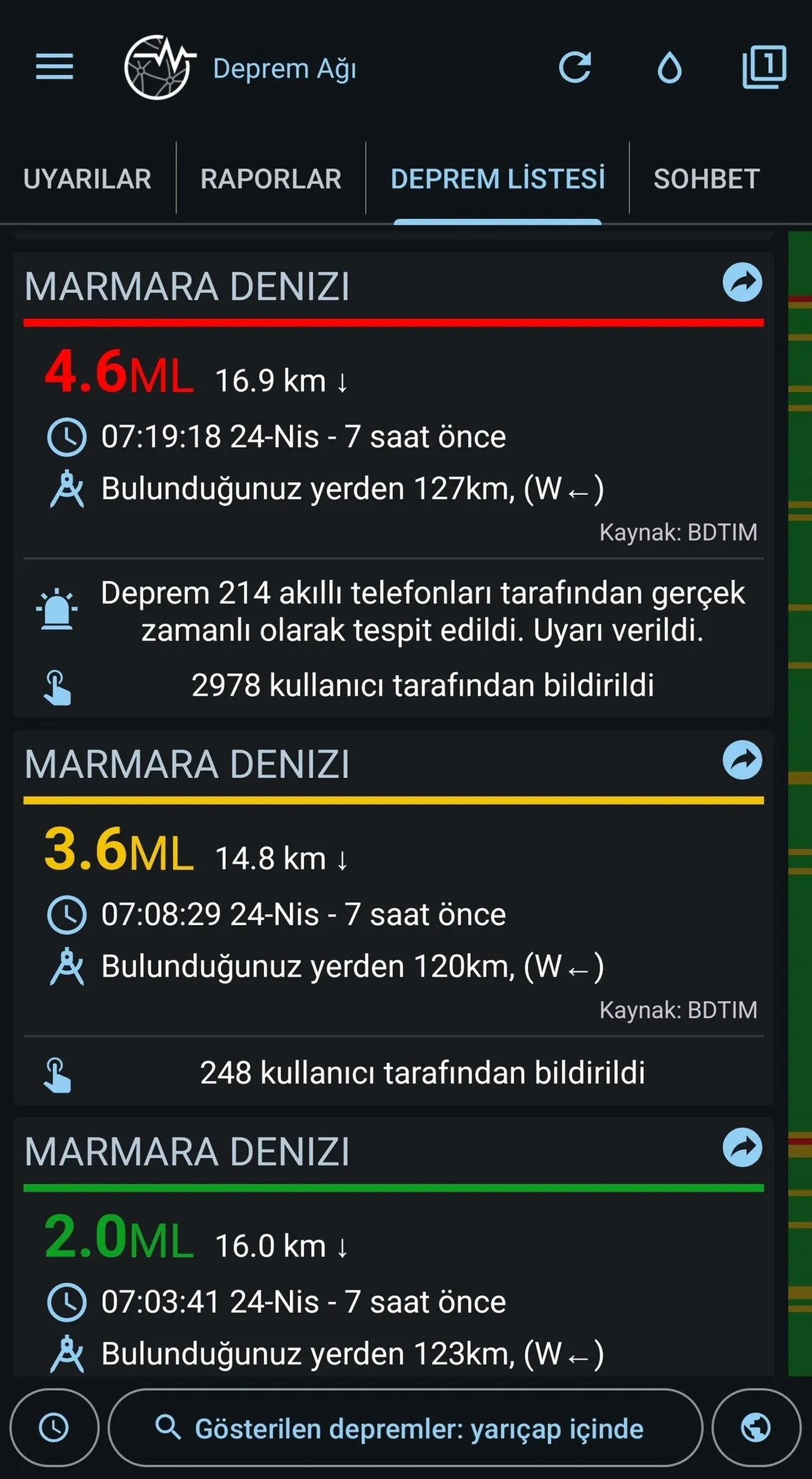Open the 2978 kullanıcı tarafından bildirildi report
This screenshot has height=1479, width=812.
[x=422, y=685]
